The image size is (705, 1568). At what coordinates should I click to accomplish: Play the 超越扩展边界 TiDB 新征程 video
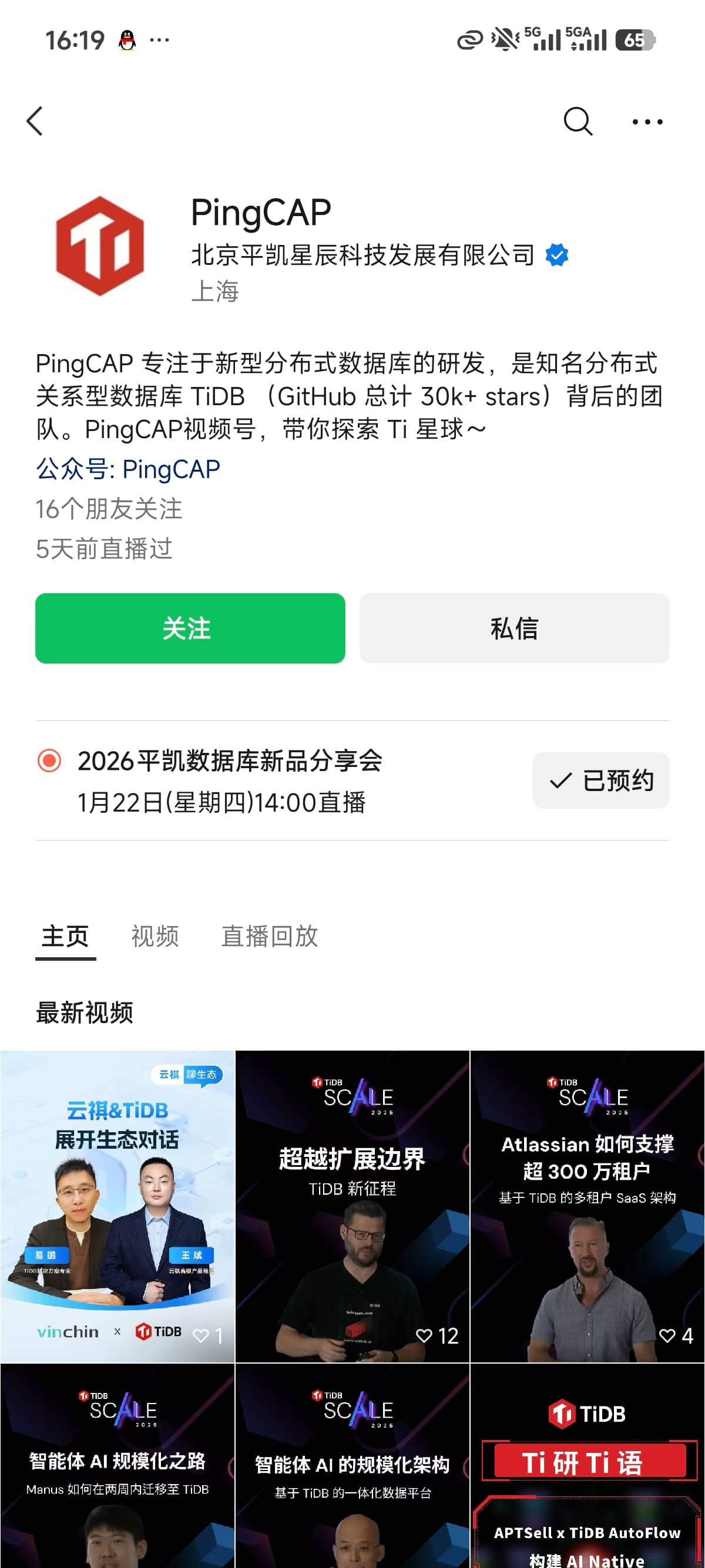point(352,1205)
